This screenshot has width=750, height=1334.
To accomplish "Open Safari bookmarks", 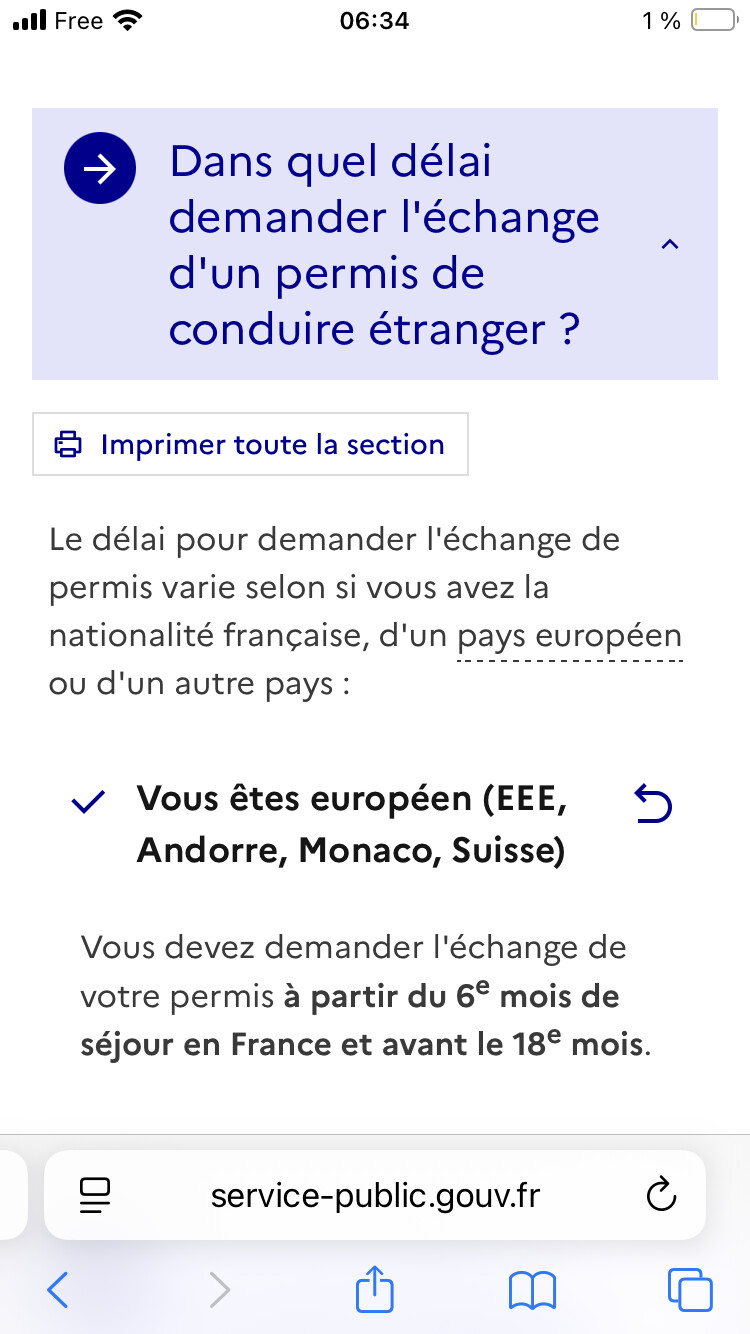I will (532, 1289).
